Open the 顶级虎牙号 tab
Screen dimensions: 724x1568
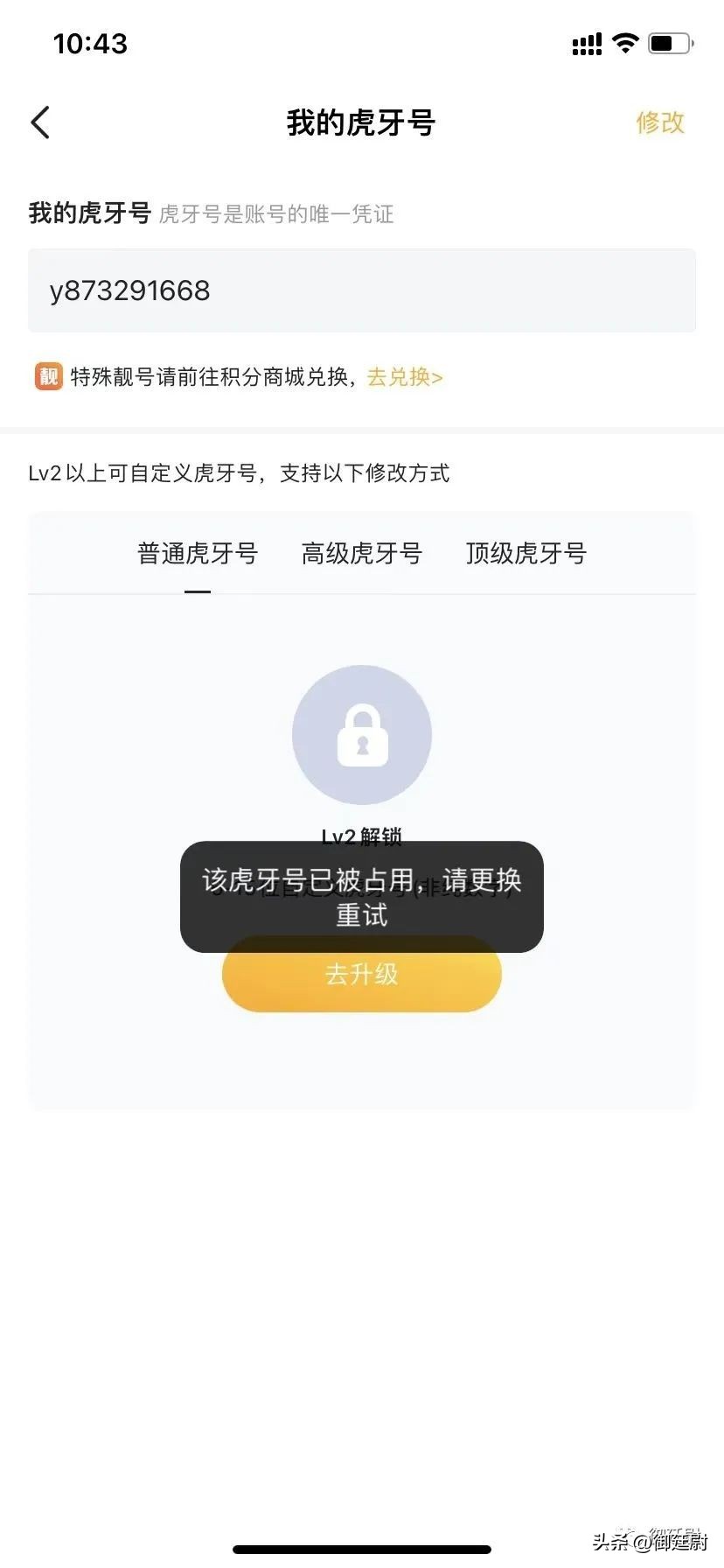pyautogui.click(x=525, y=553)
